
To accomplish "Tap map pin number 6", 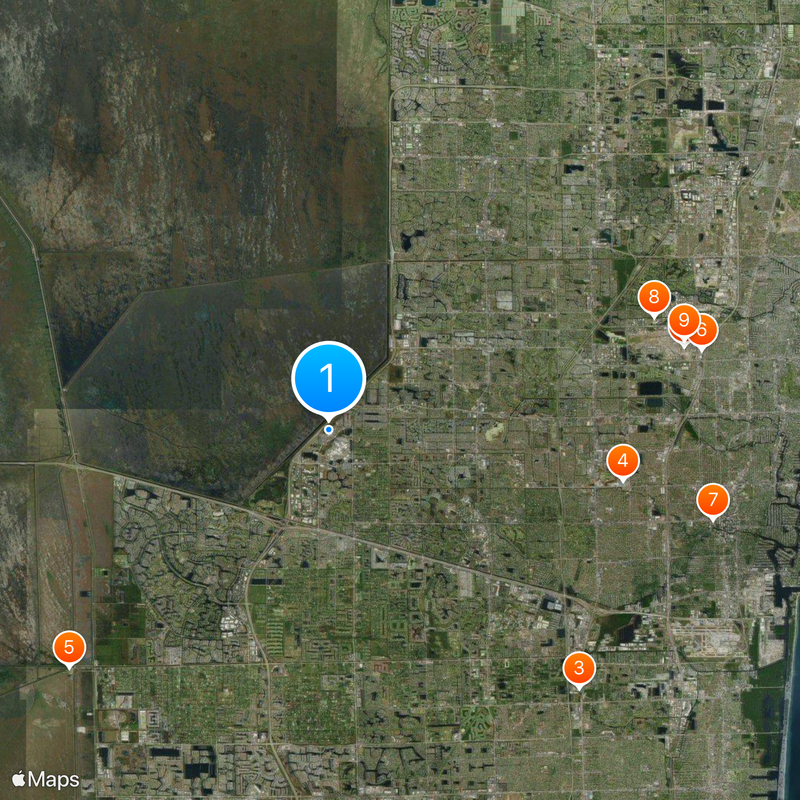I will click(705, 329).
